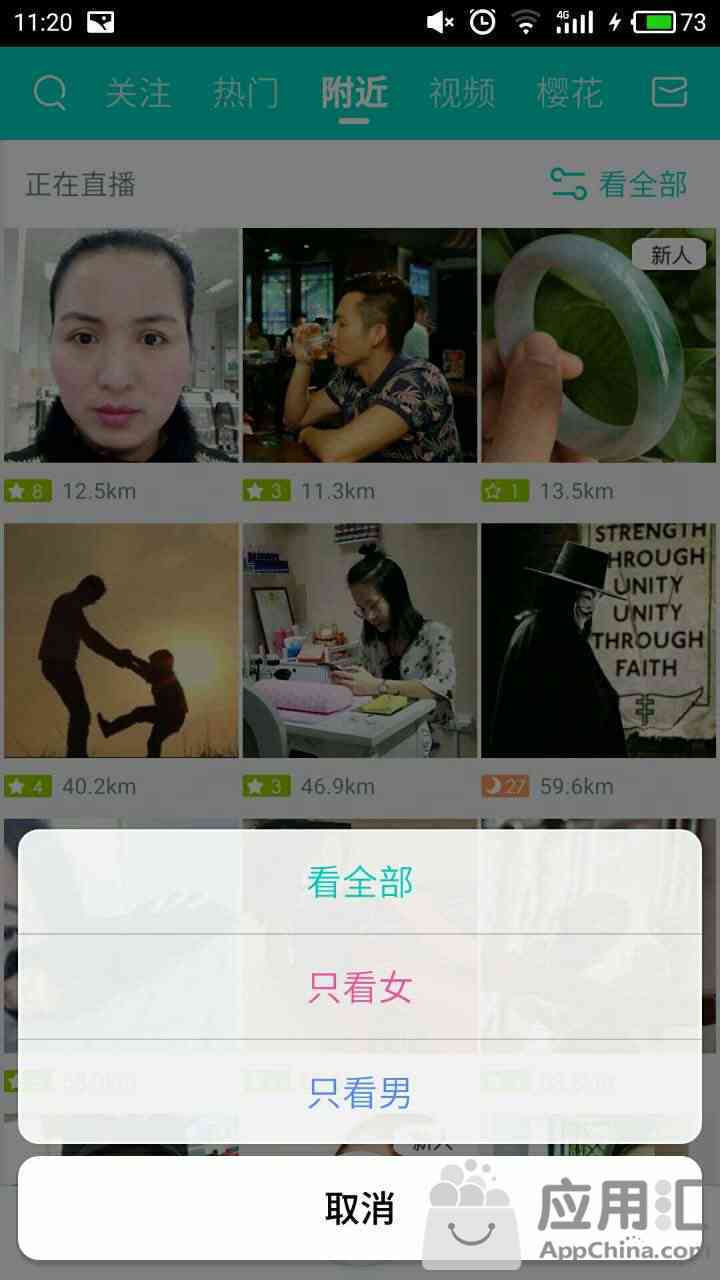This screenshot has width=720, height=1280.
Task: Open the live stream 46.9km away
Action: 360,640
